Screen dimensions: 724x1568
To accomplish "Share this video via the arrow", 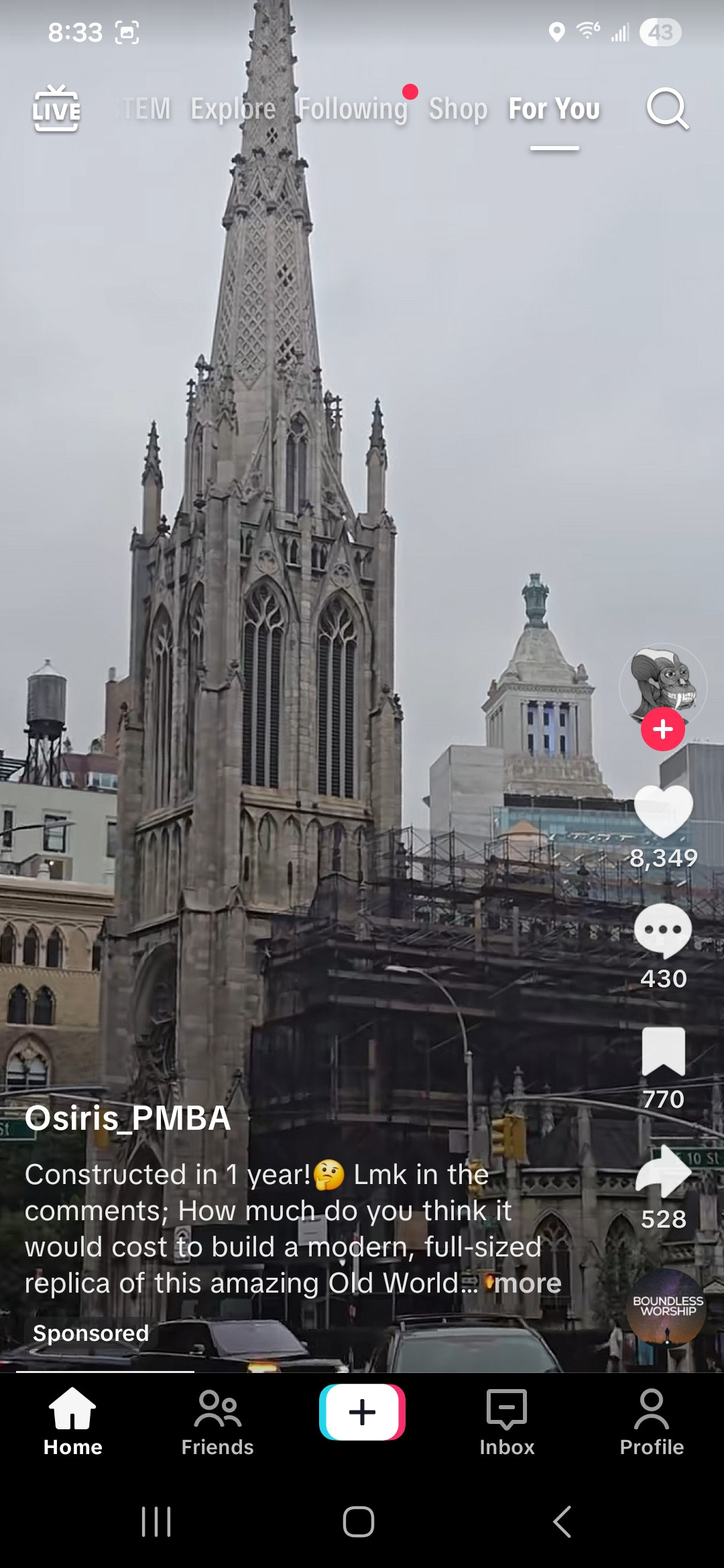I will point(663,1171).
